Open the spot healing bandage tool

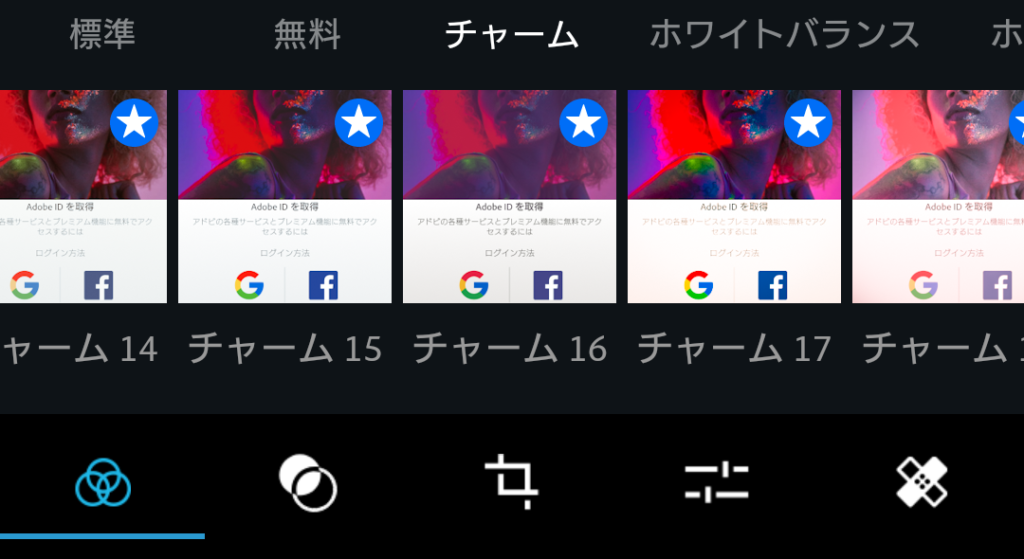921,483
